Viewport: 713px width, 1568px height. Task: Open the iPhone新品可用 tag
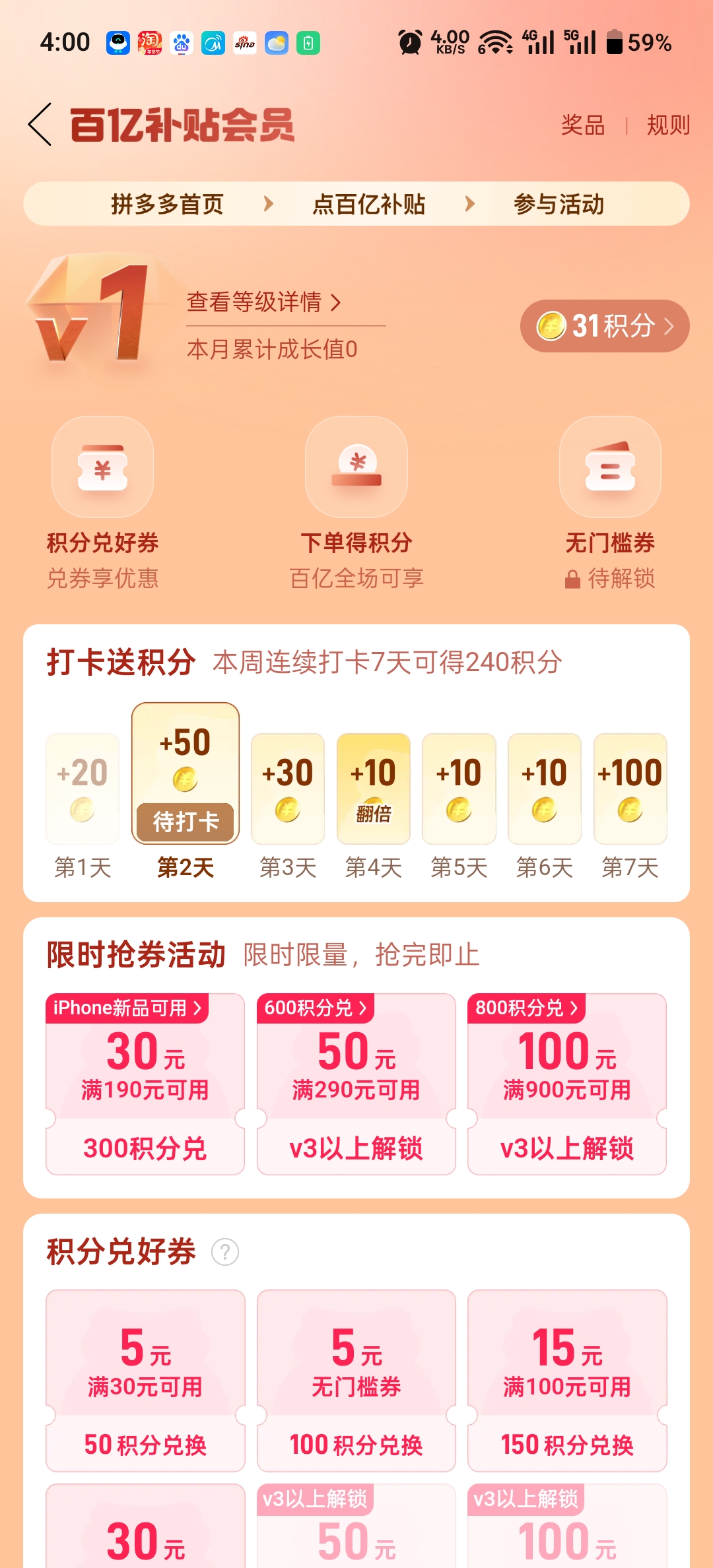tap(127, 1008)
